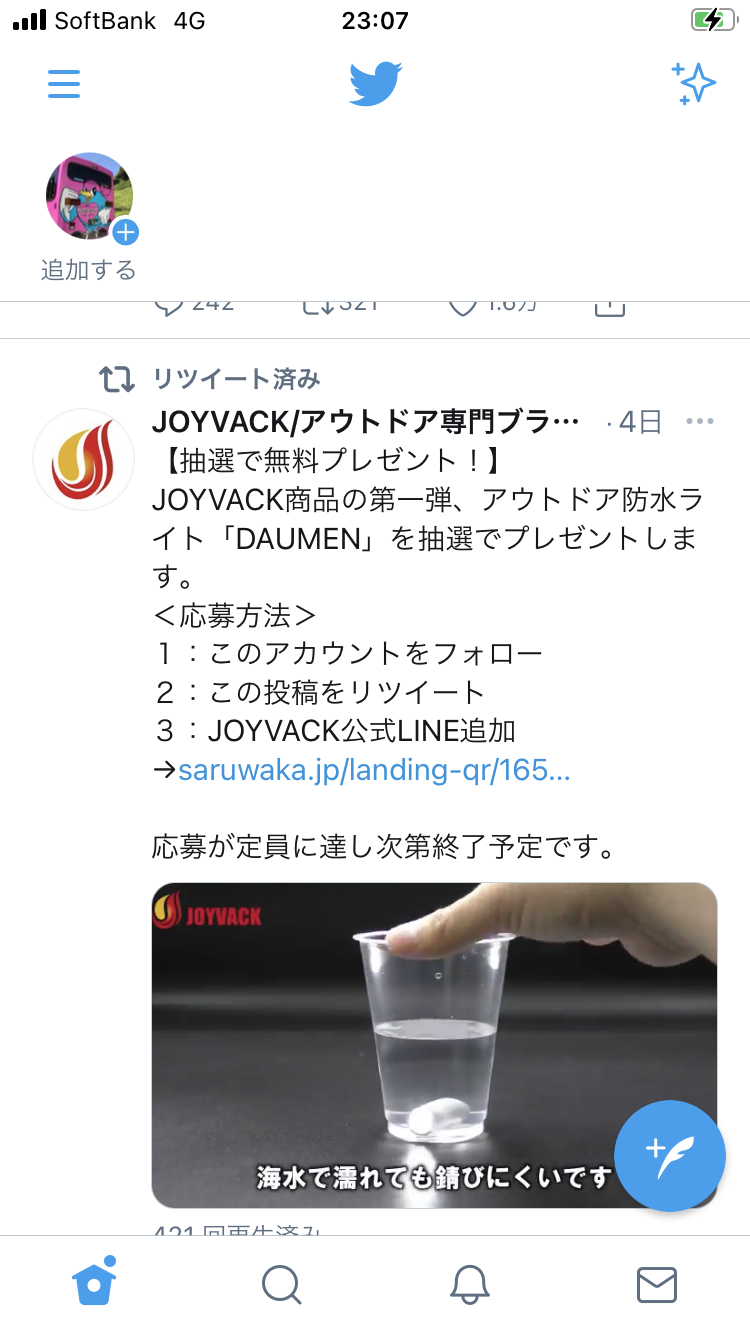Open the direct messages tab
The width and height of the screenshot is (750, 1334).
657,1284
